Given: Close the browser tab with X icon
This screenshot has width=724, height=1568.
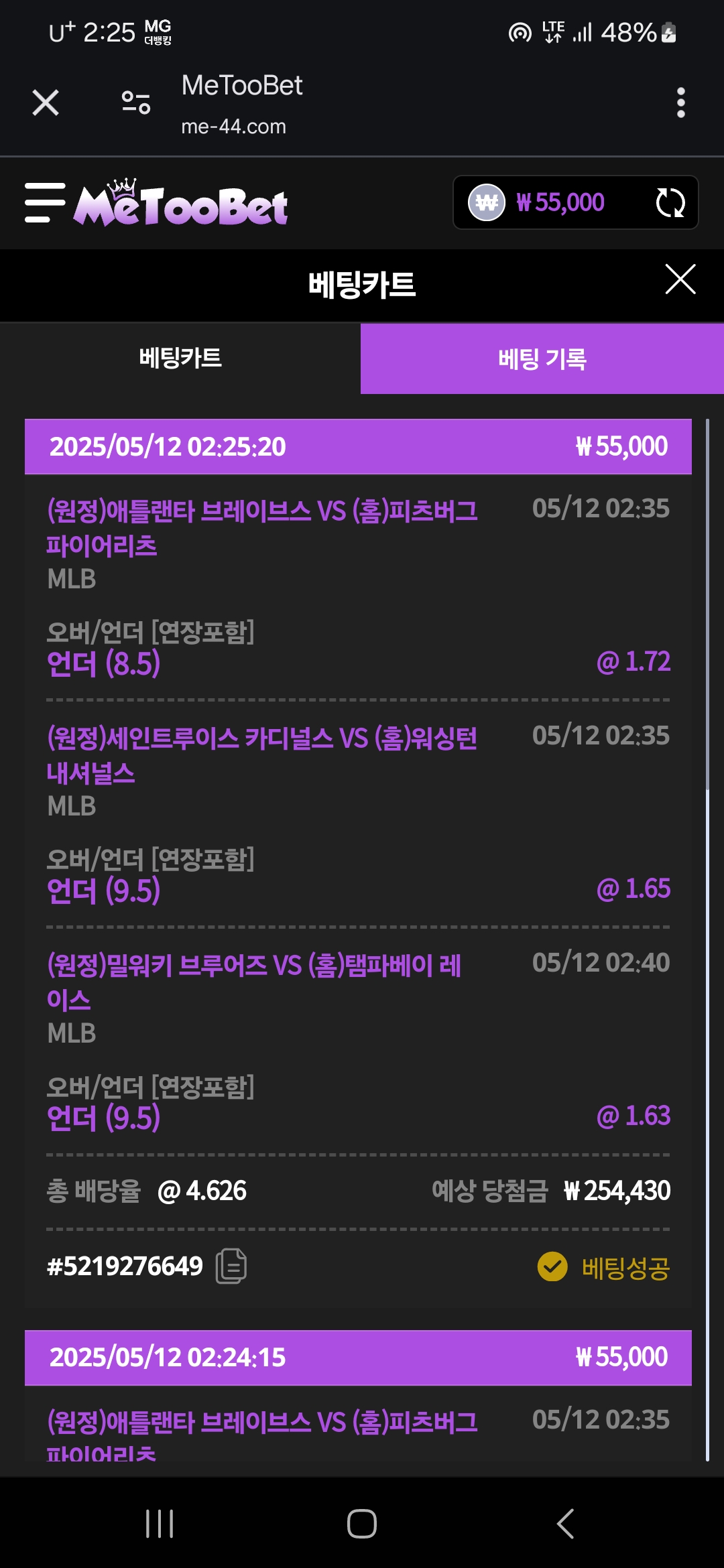Looking at the screenshot, I should tap(46, 103).
